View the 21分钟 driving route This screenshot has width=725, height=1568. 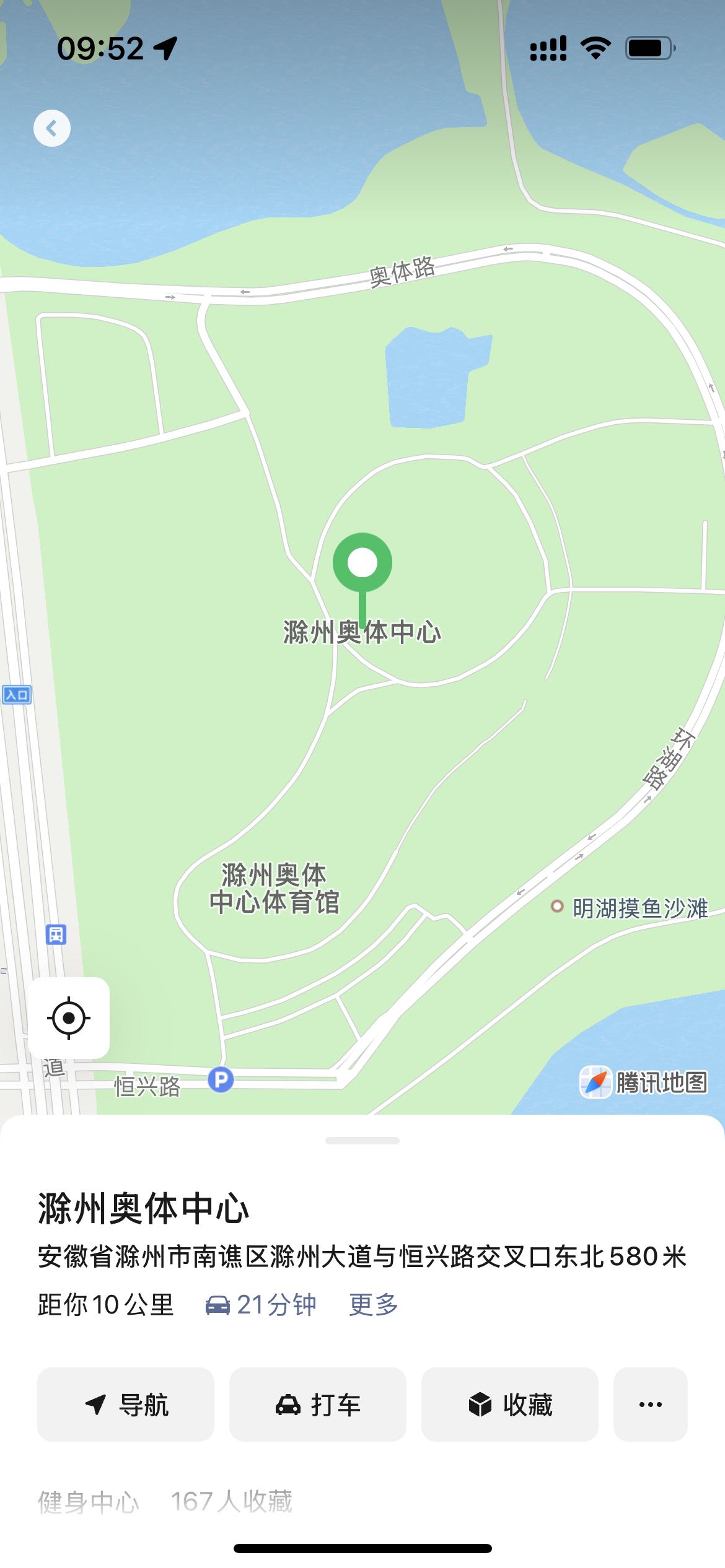261,1305
